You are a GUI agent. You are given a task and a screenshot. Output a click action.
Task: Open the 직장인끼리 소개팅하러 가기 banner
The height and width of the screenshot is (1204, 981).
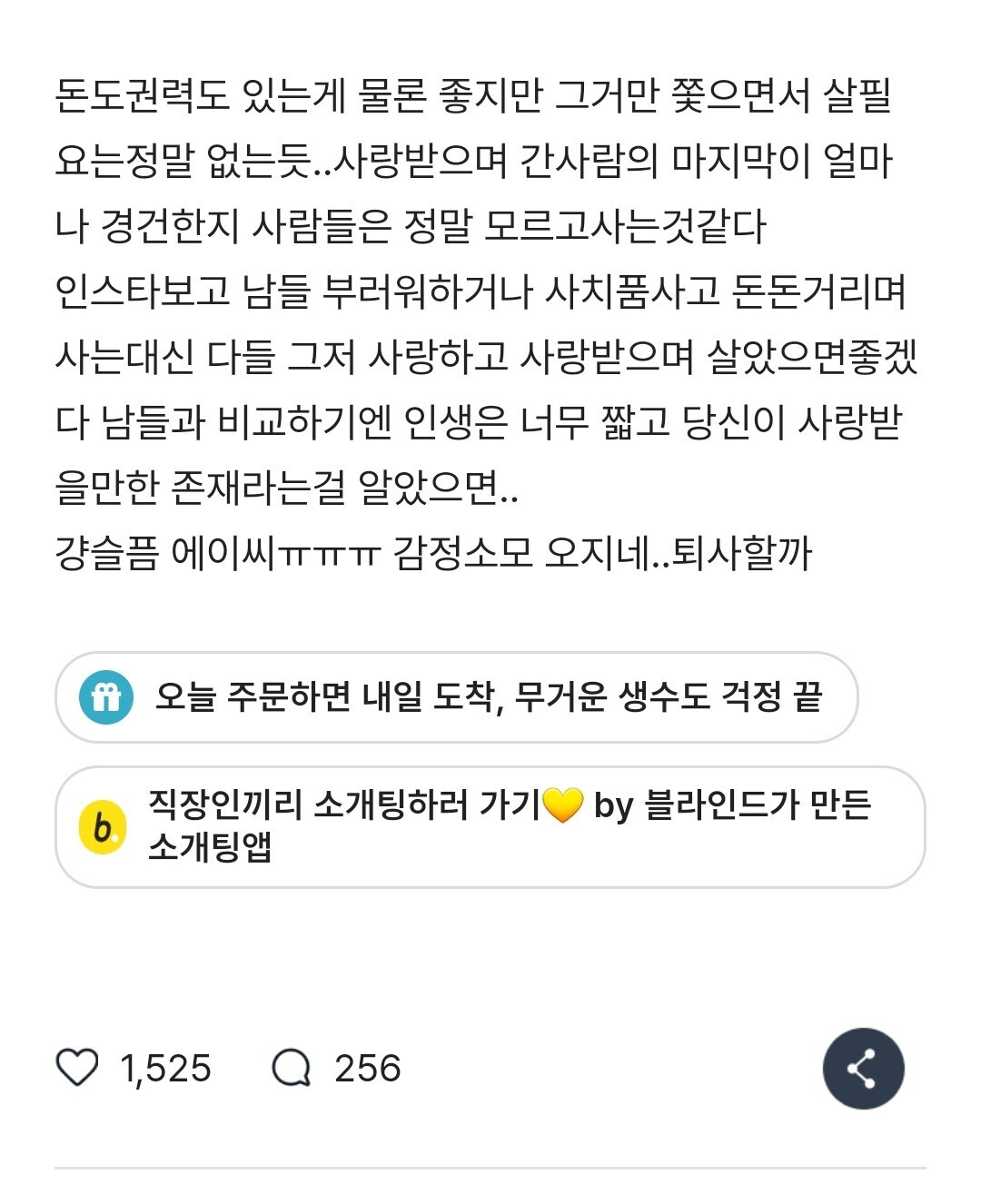[x=490, y=827]
